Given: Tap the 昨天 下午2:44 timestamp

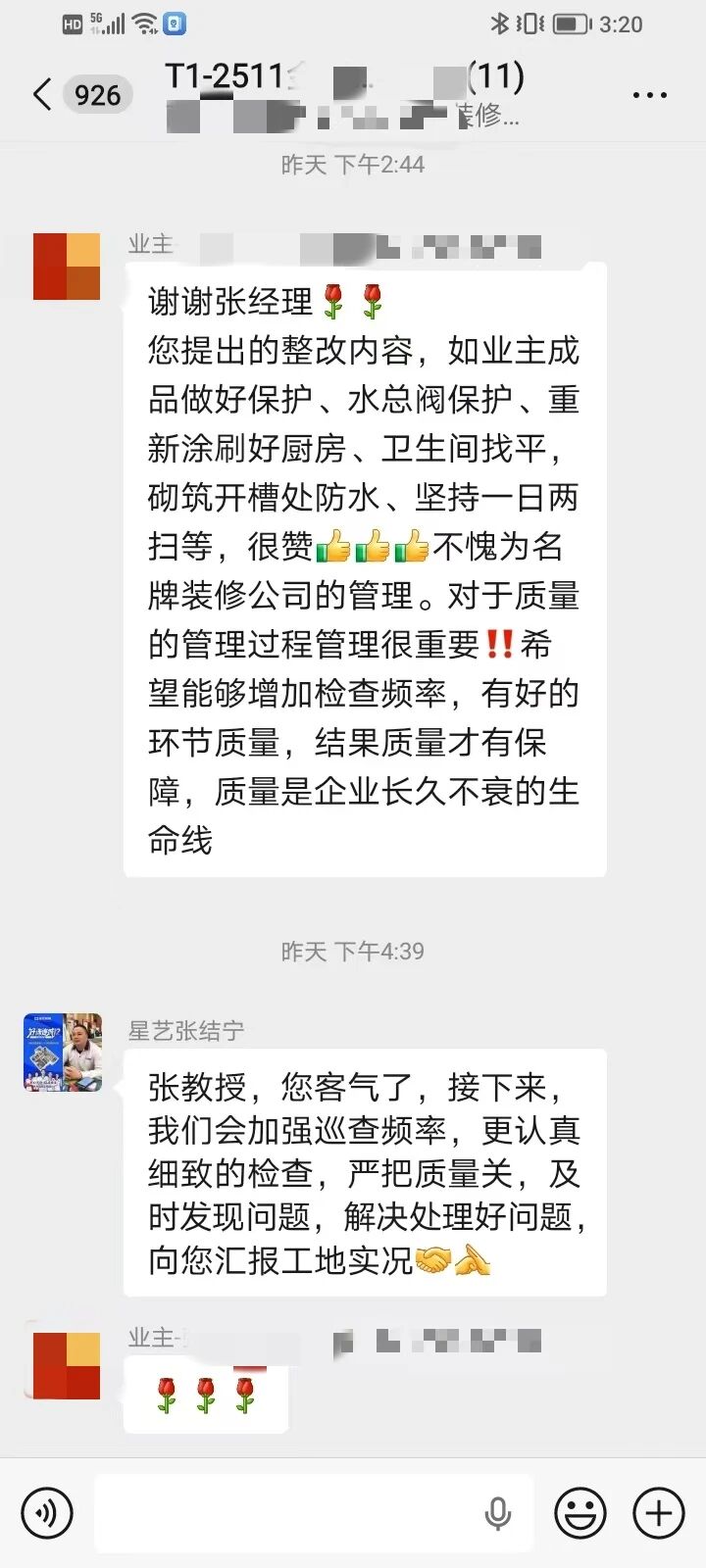Looking at the screenshot, I should point(353,165).
